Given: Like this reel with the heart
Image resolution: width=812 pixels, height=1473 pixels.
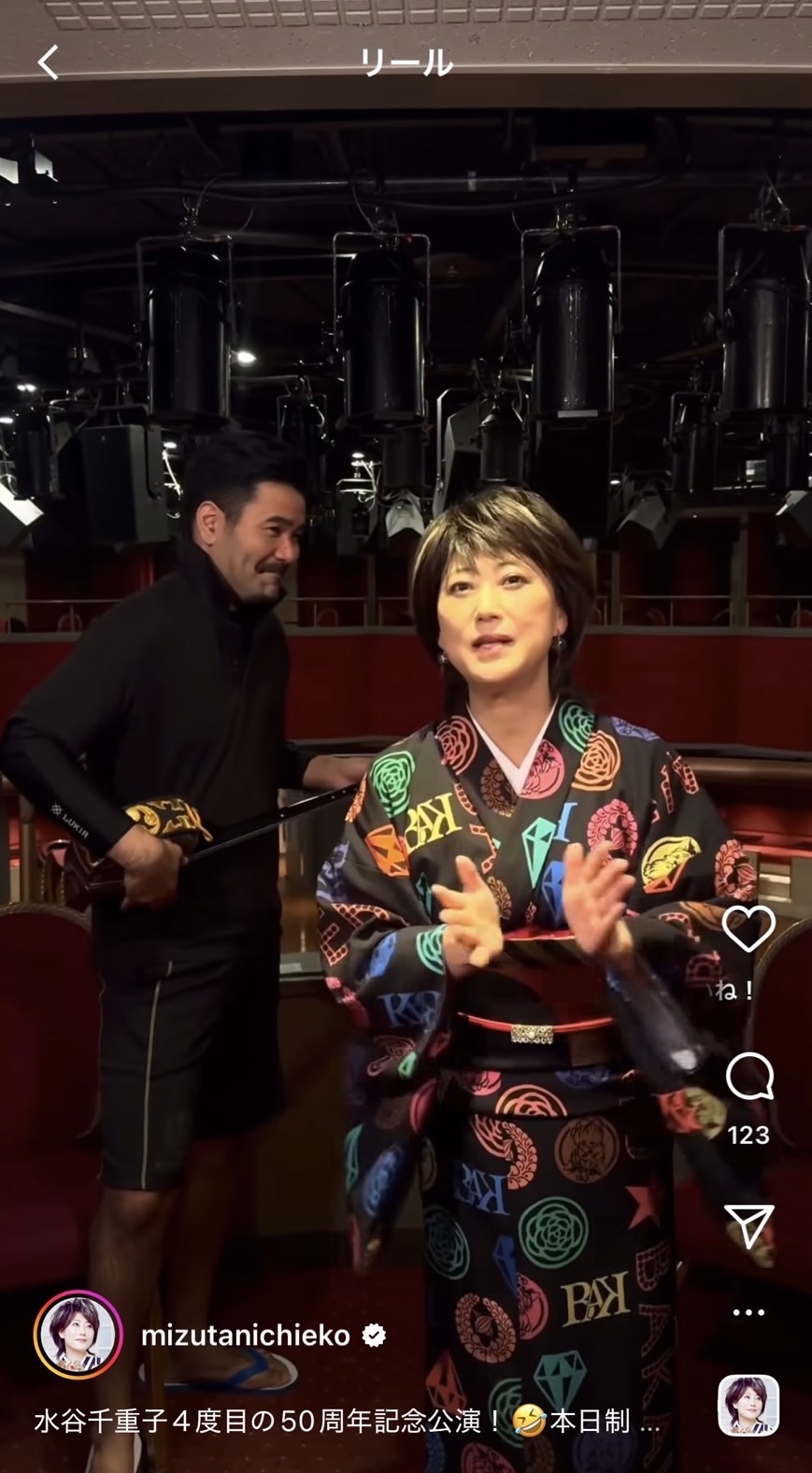Looking at the screenshot, I should 748,929.
